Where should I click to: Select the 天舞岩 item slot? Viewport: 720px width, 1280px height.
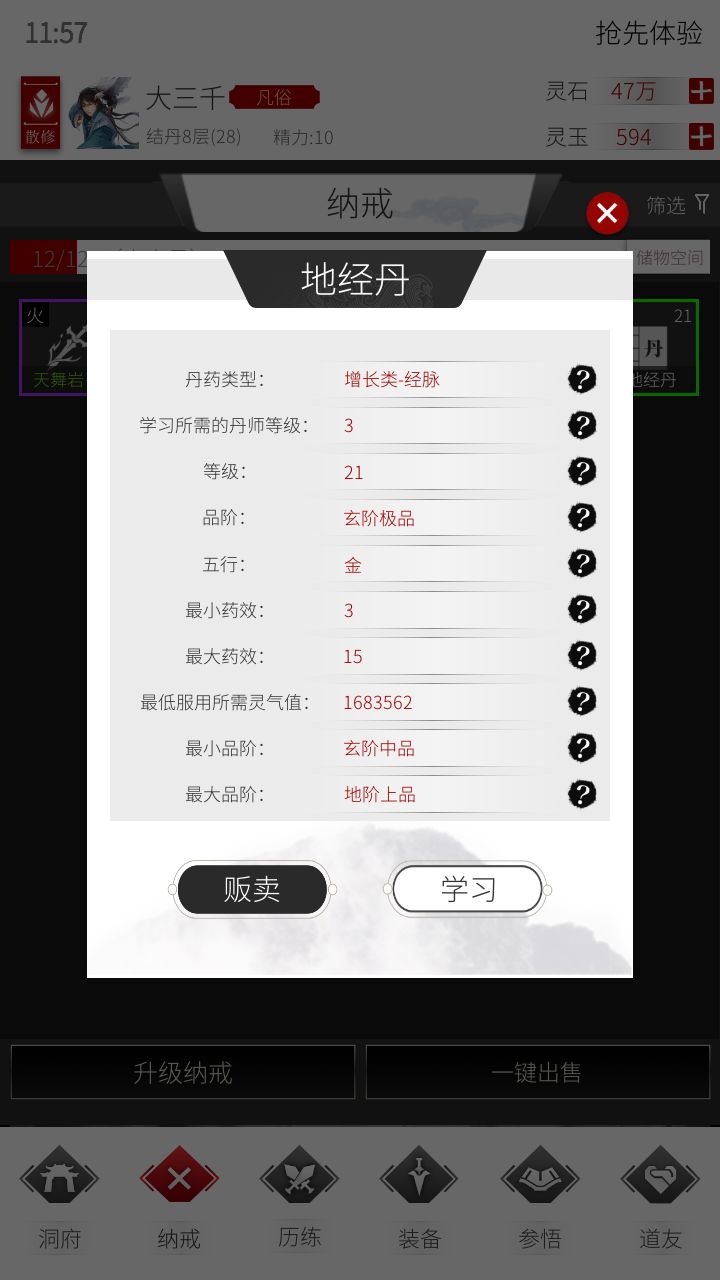[55, 347]
